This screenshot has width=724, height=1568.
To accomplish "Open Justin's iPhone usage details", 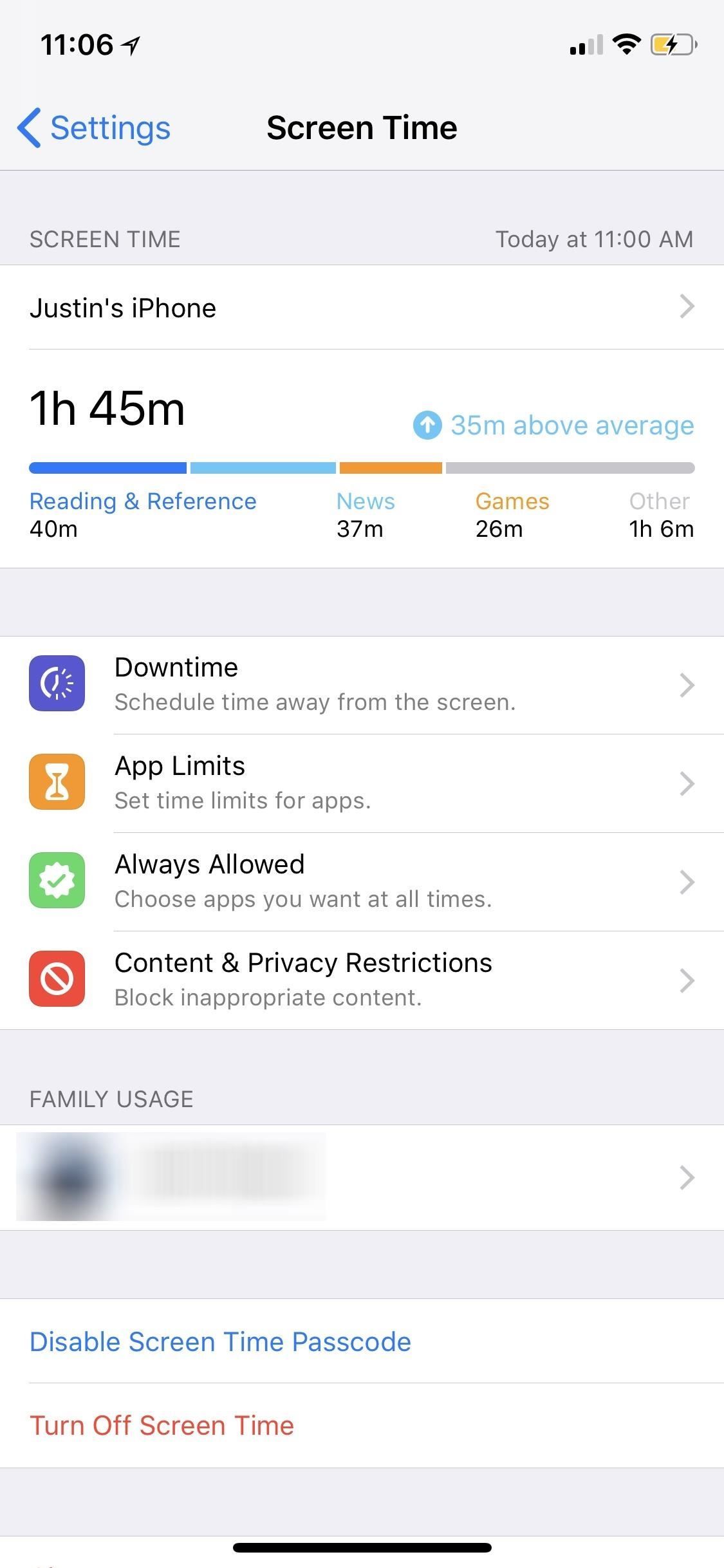I will click(x=362, y=307).
